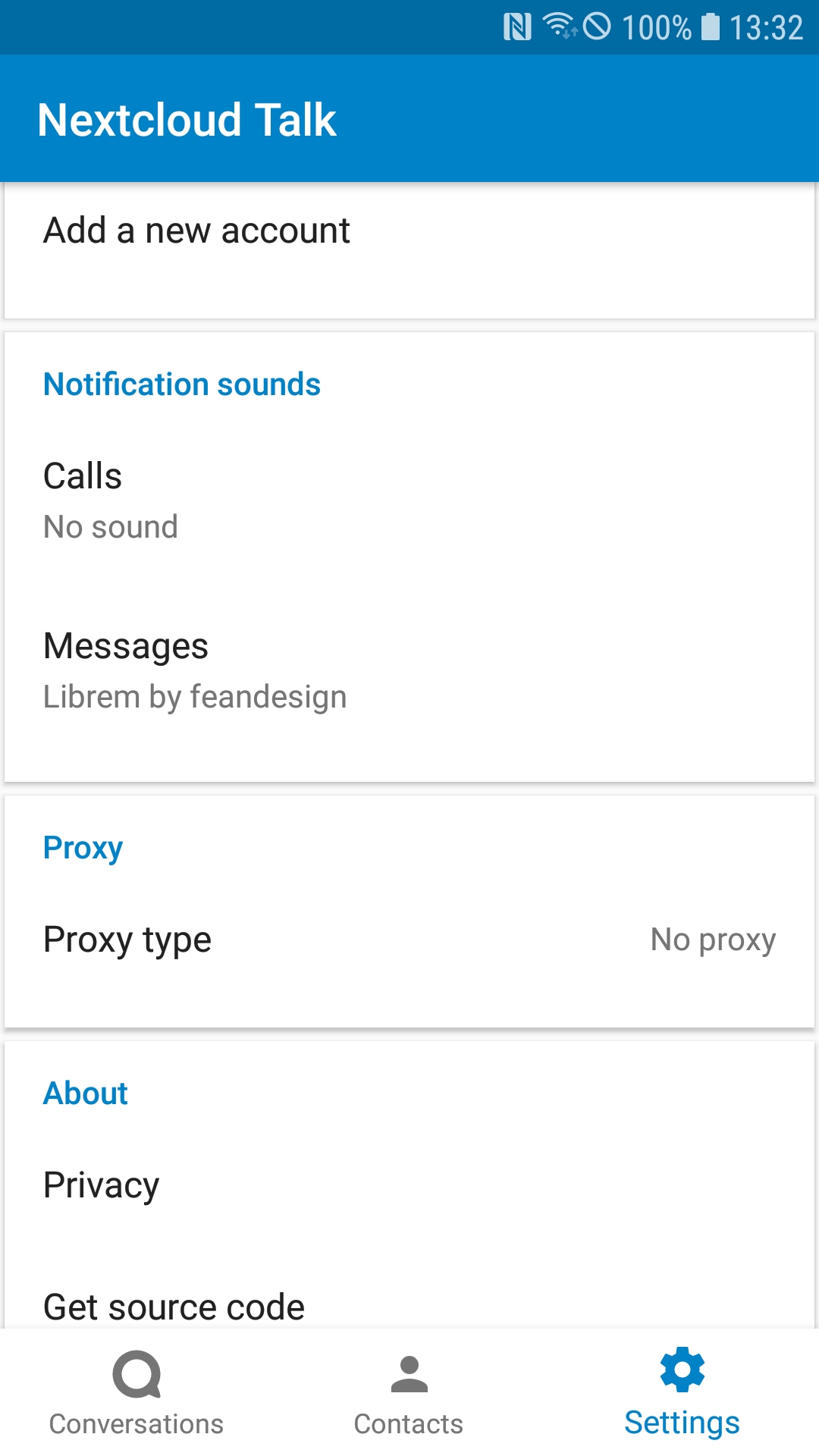
Task: Change the Calls notification sound
Action: pos(409,500)
